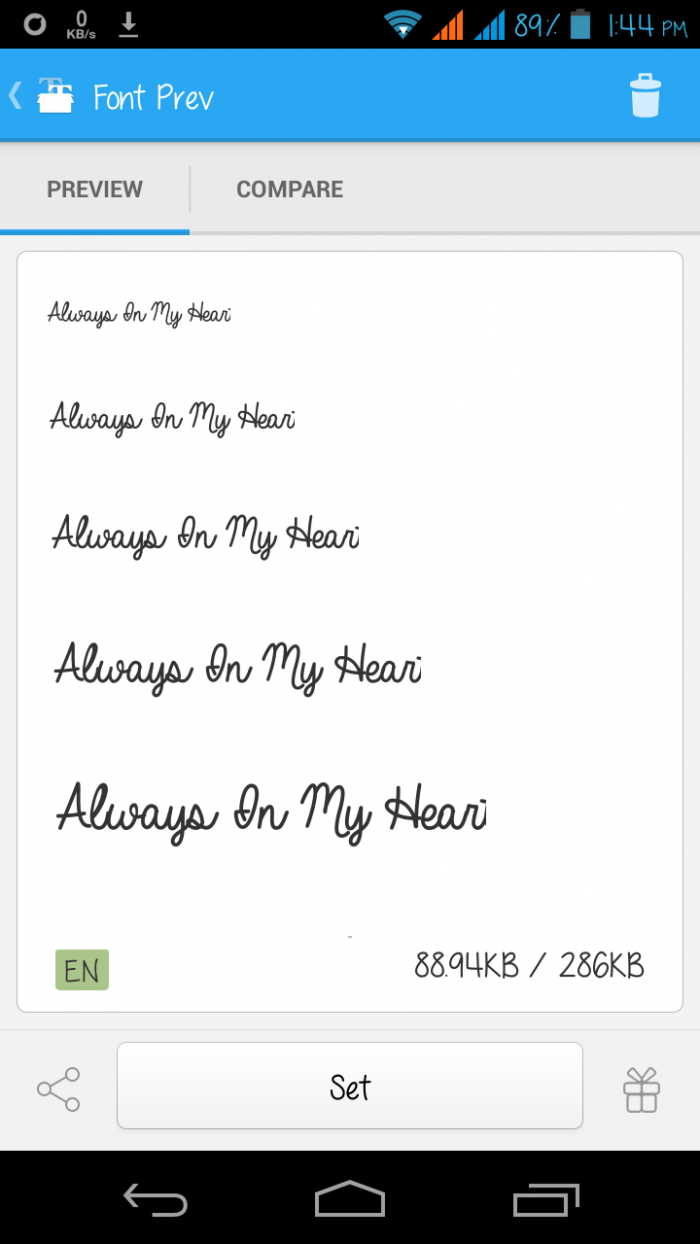Switch to the Compare tab
The width and height of the screenshot is (700, 1244).
pyautogui.click(x=289, y=189)
